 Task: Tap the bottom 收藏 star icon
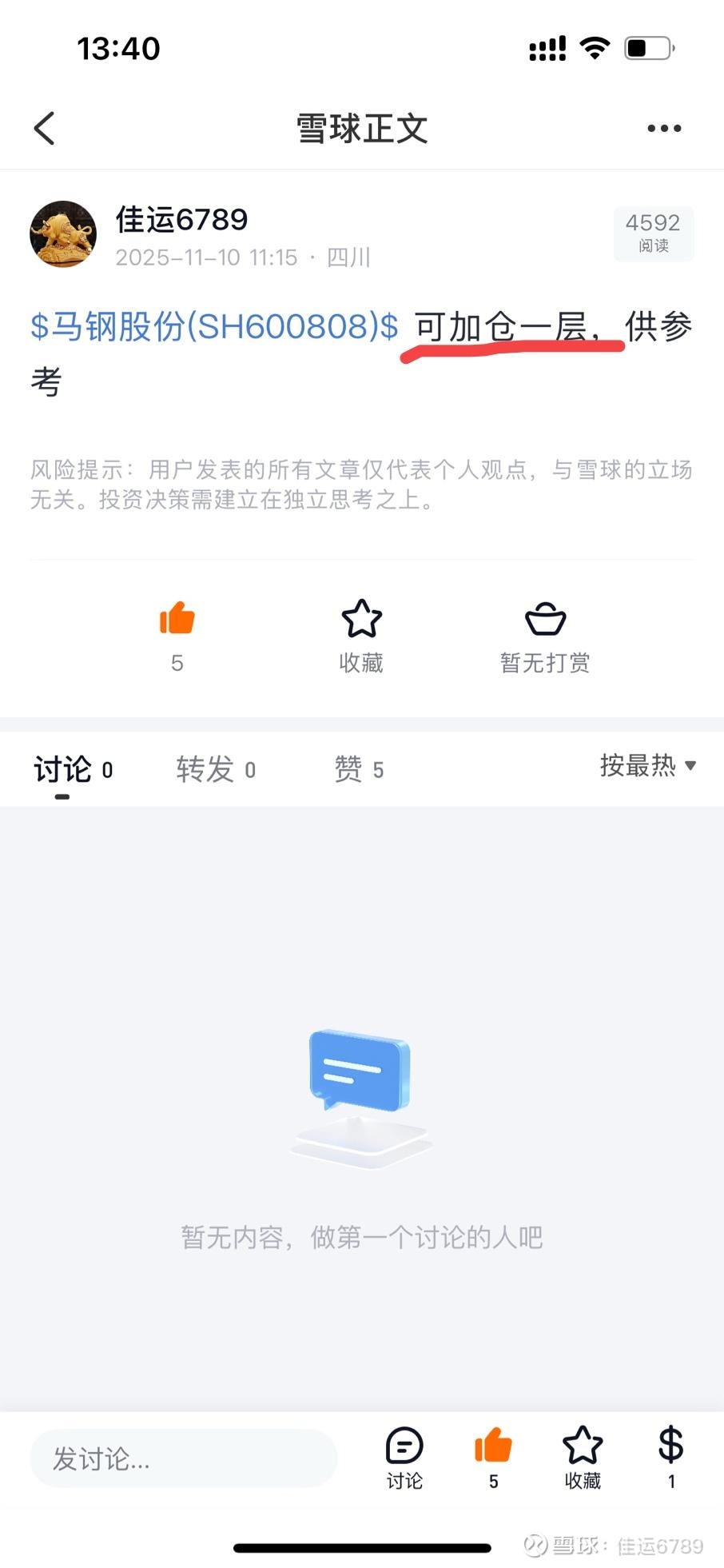[x=582, y=1447]
